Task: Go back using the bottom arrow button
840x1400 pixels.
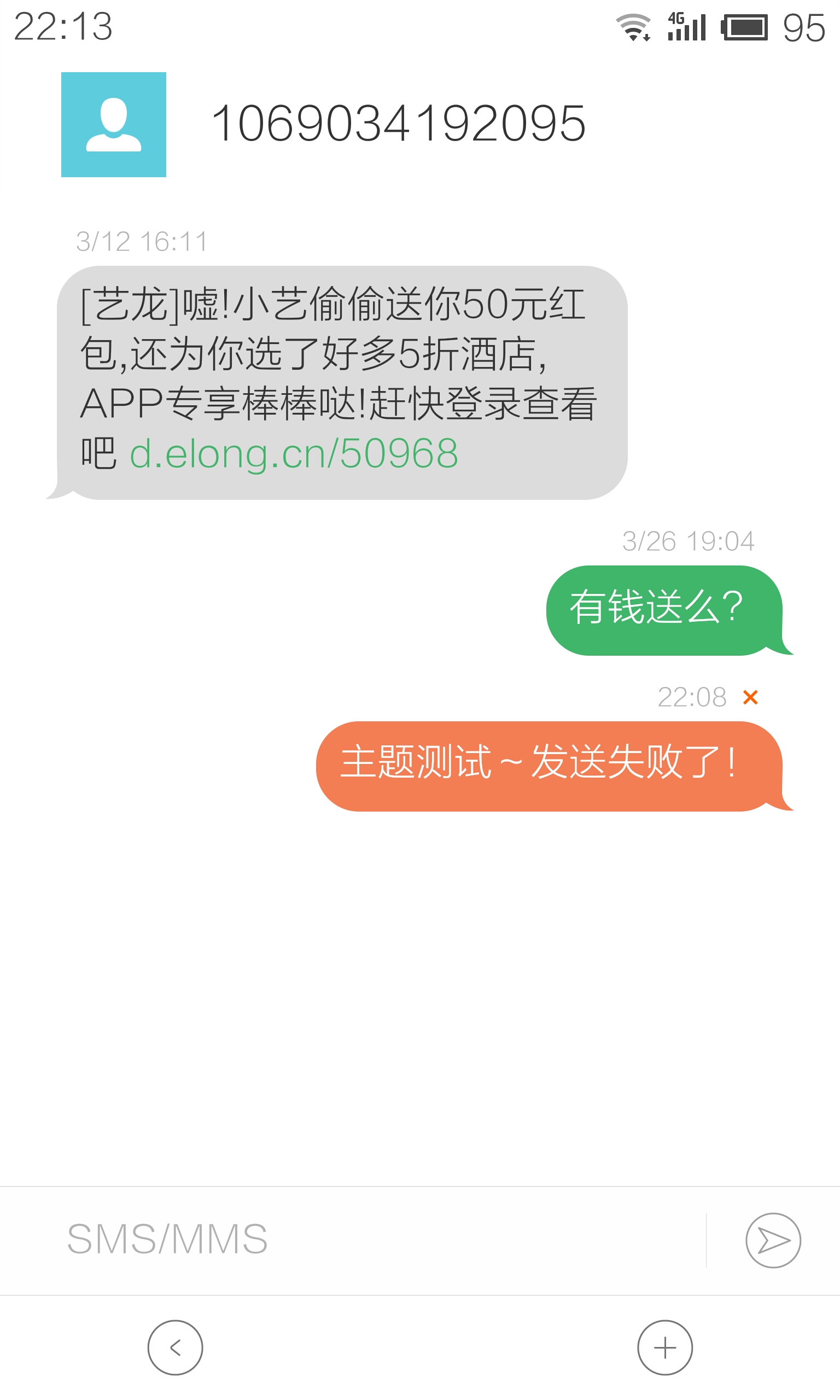Action: [x=176, y=1347]
